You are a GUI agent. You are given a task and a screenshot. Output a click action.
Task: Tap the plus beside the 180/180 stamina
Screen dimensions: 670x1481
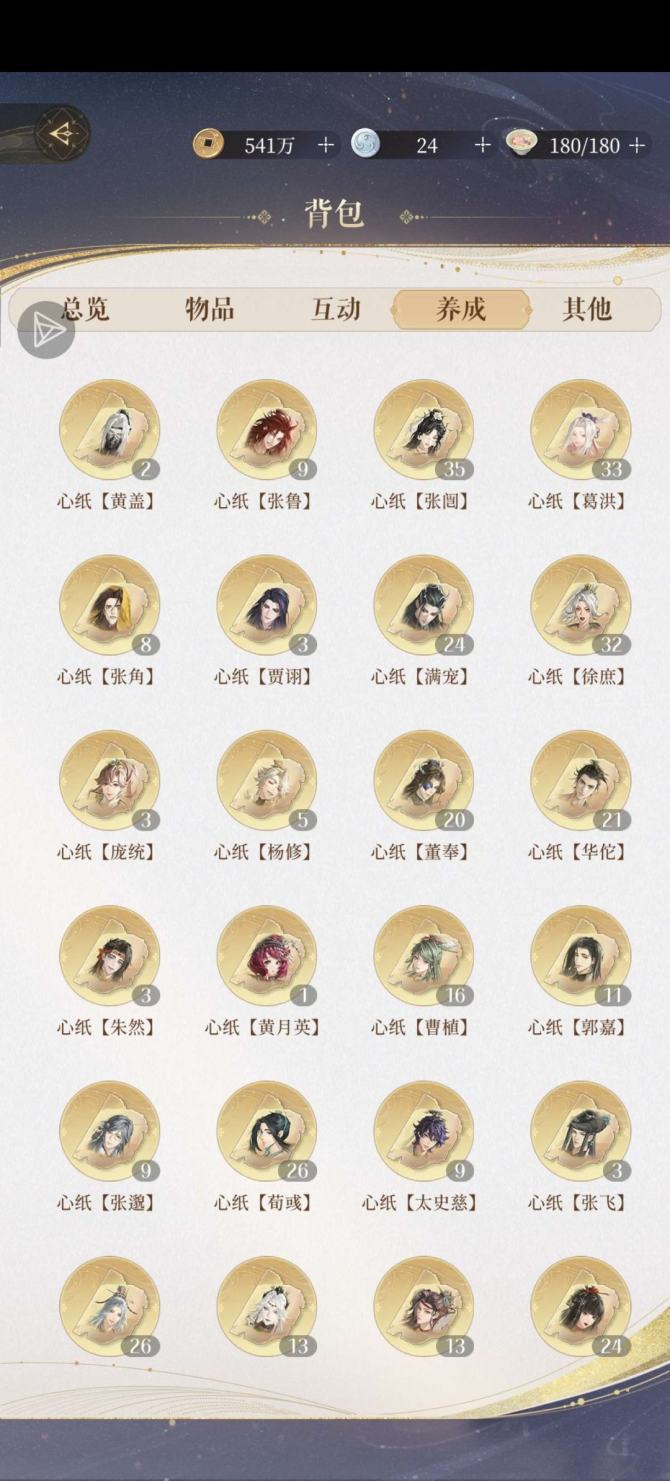point(636,145)
